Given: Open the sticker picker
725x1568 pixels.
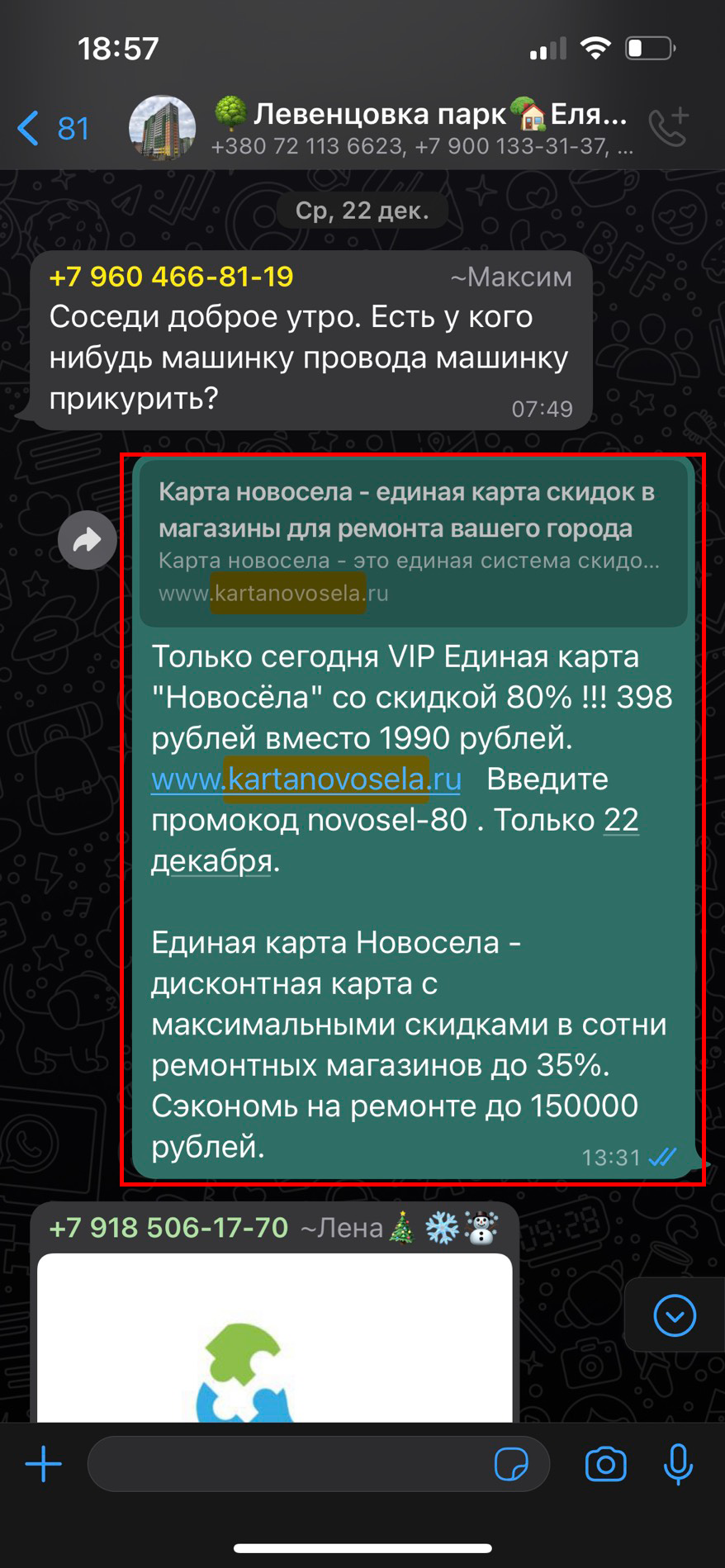Looking at the screenshot, I should coord(511,1465).
